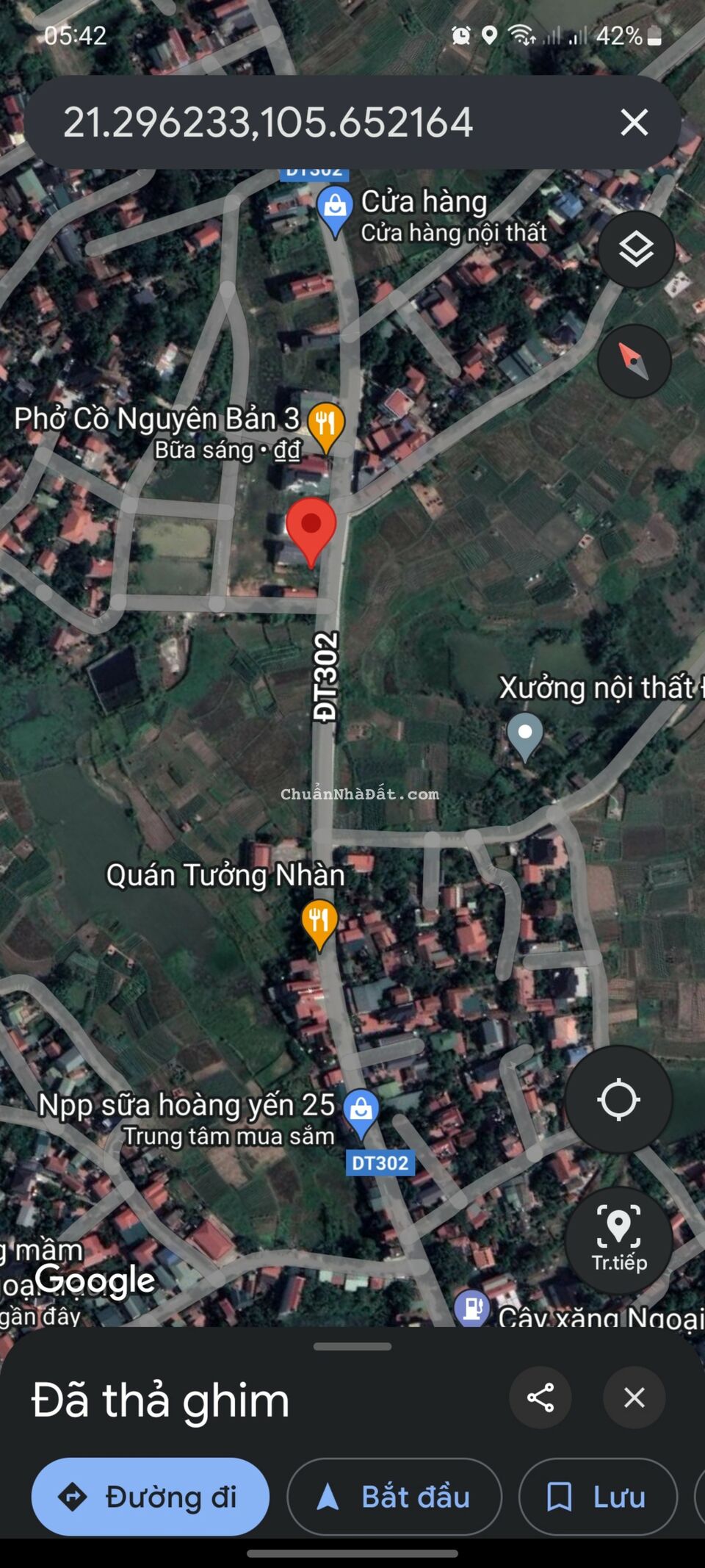The height and width of the screenshot is (1568, 705).
Task: Tap the compass to reset map orientation
Action: coord(632,360)
